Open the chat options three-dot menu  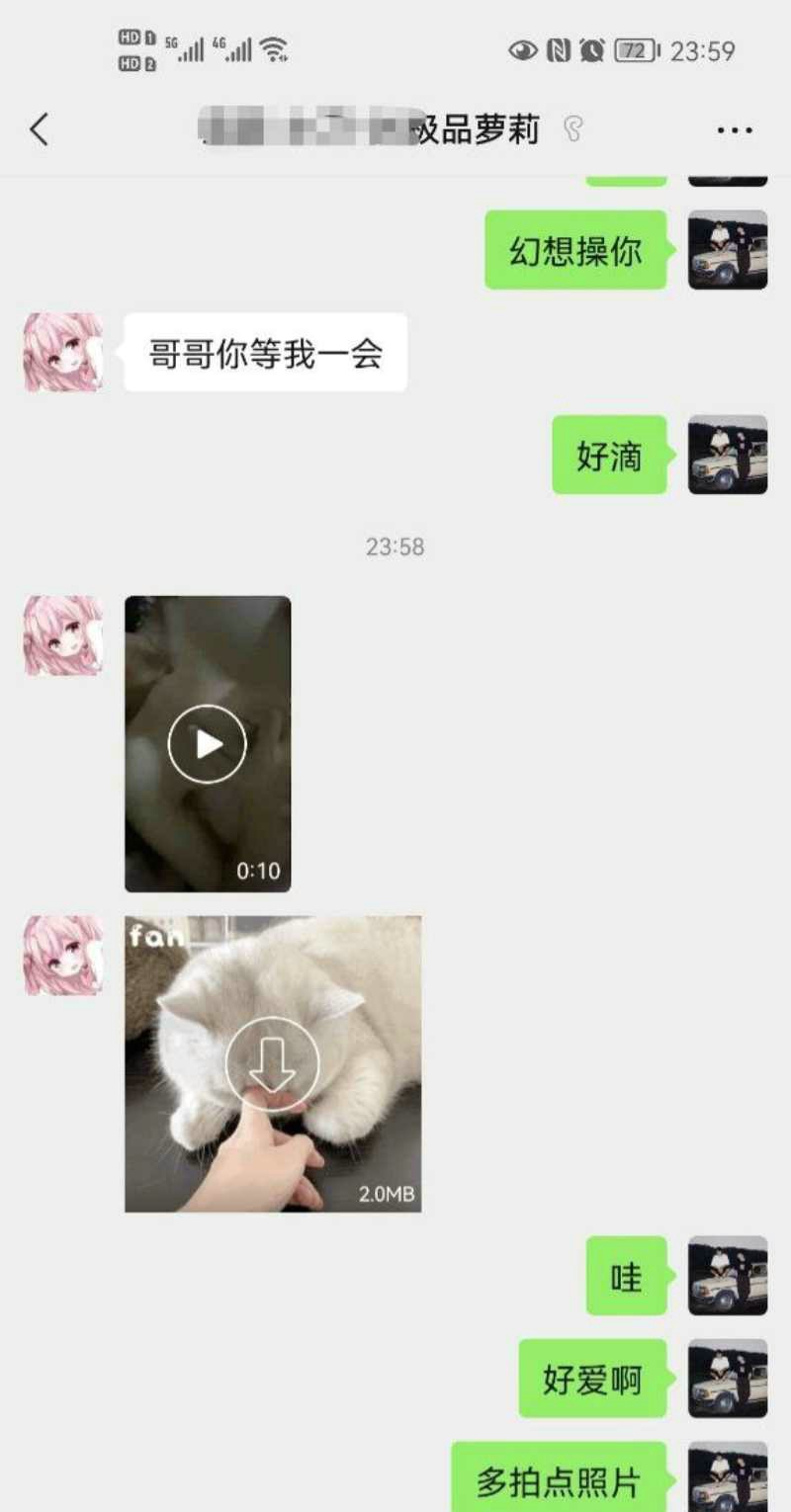(x=734, y=129)
